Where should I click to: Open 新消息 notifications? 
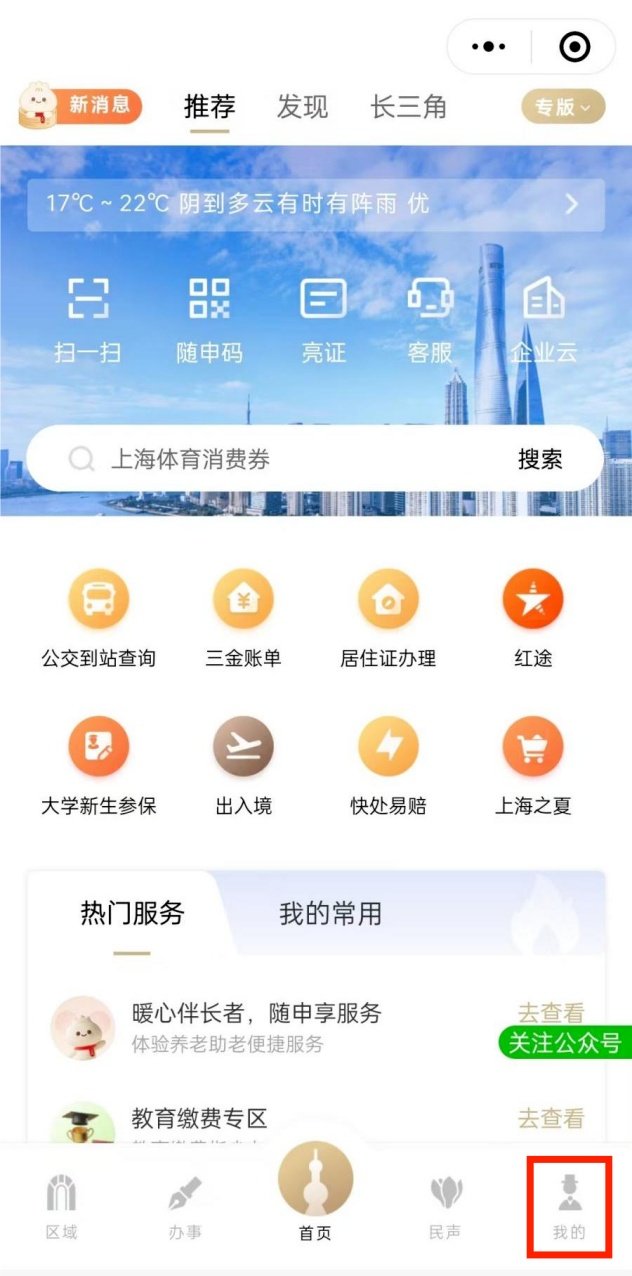pos(81,106)
